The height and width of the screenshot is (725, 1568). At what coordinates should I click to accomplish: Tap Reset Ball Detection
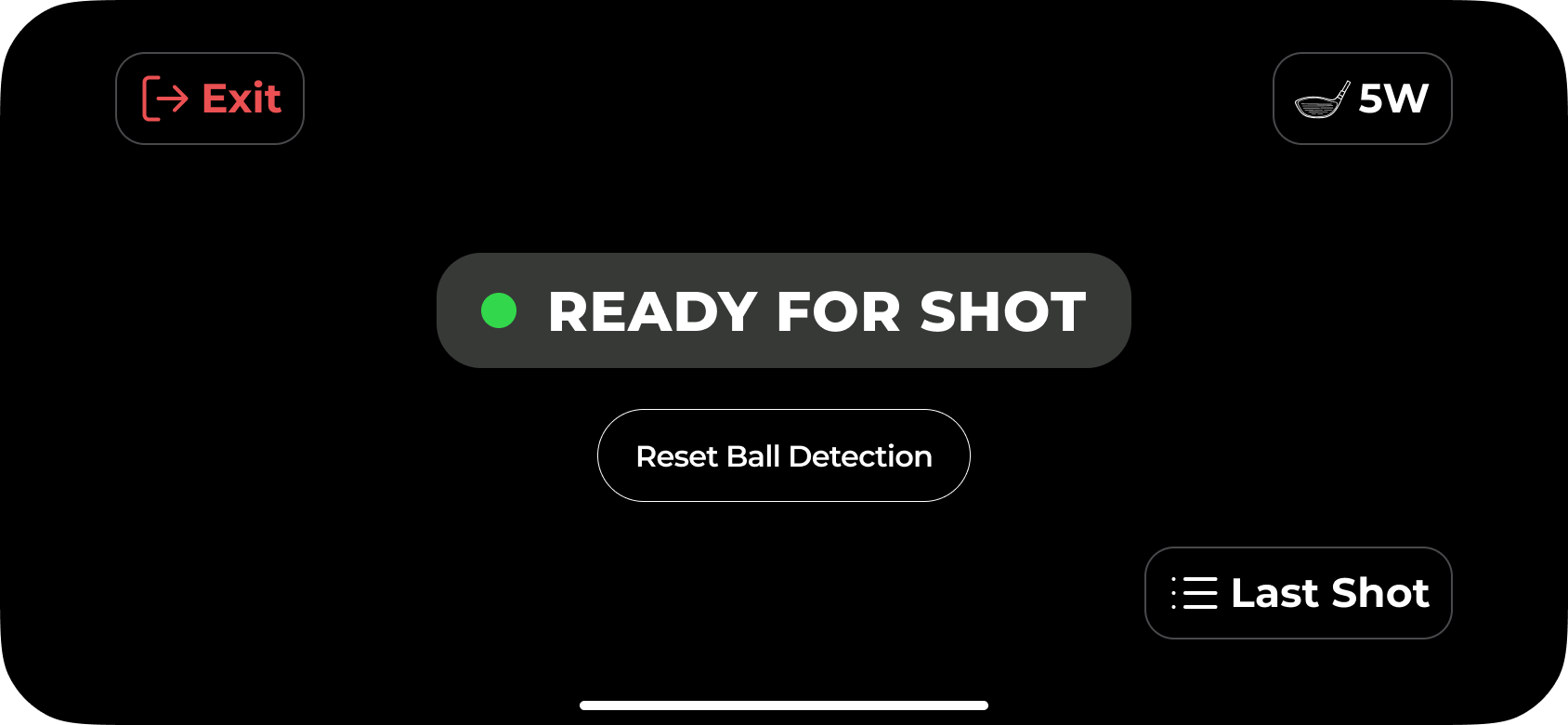click(783, 455)
